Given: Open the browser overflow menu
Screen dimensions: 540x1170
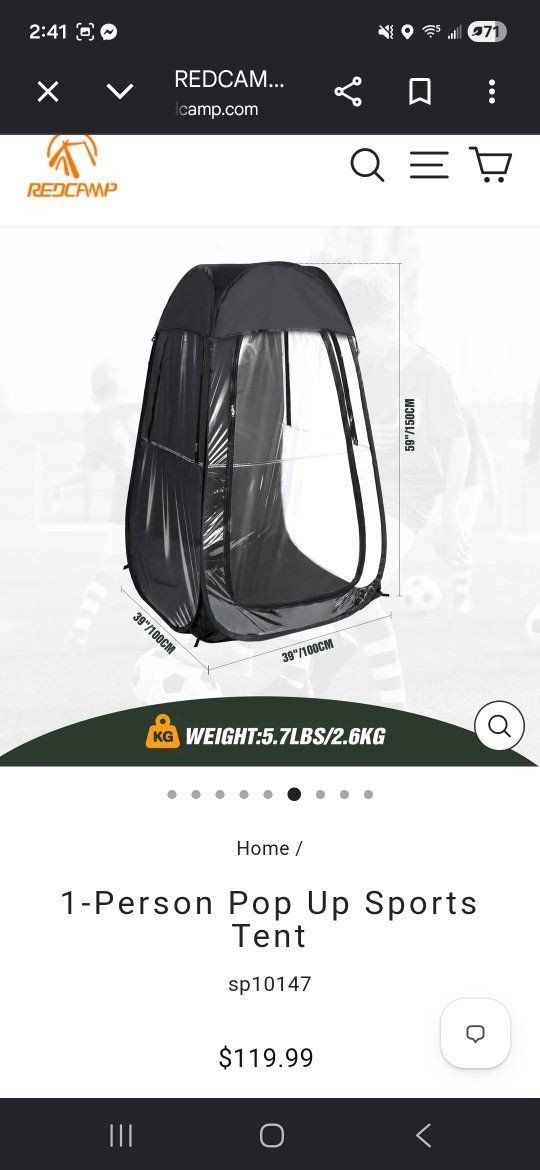Looking at the screenshot, I should click(492, 92).
